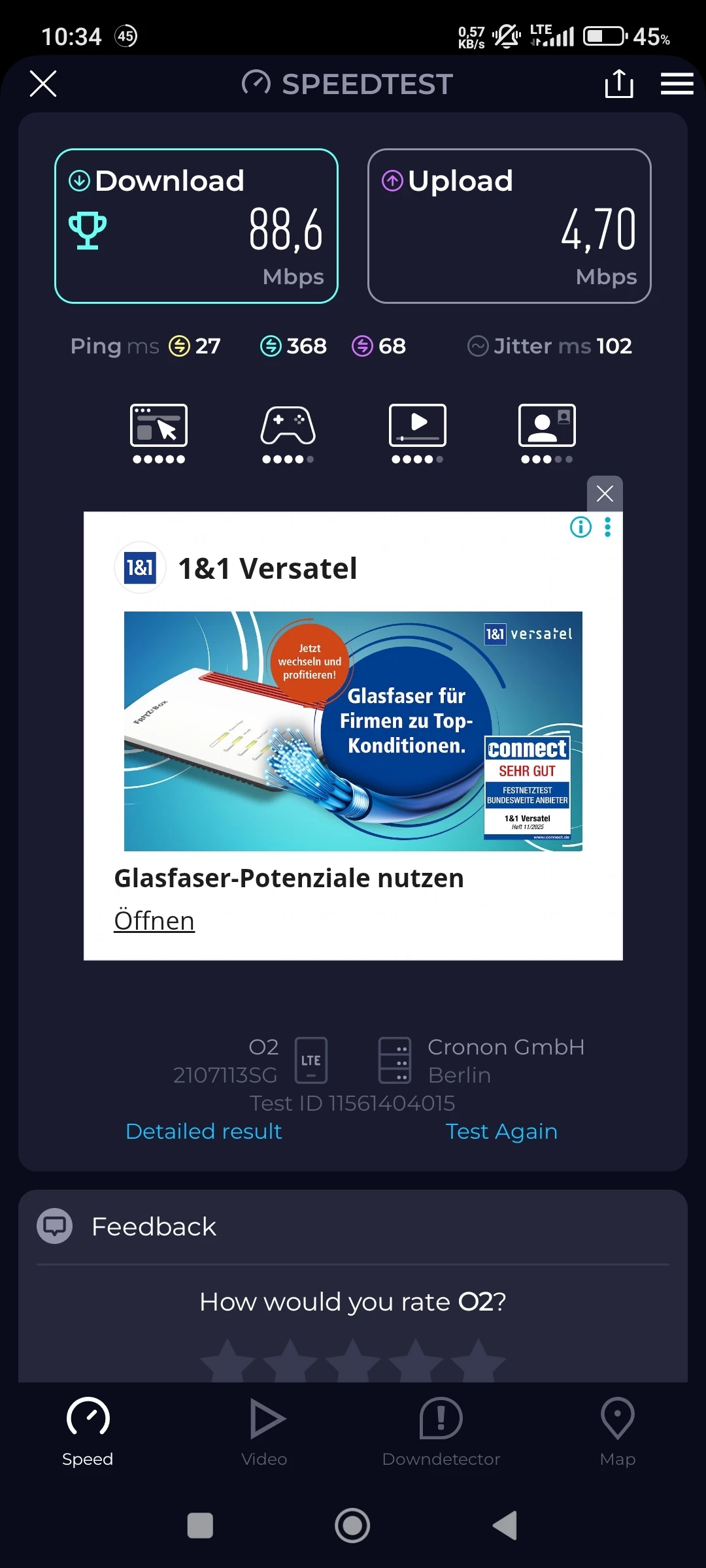Image resolution: width=706 pixels, height=1568 pixels.
Task: Go to the system home screen
Action: (x=352, y=1526)
